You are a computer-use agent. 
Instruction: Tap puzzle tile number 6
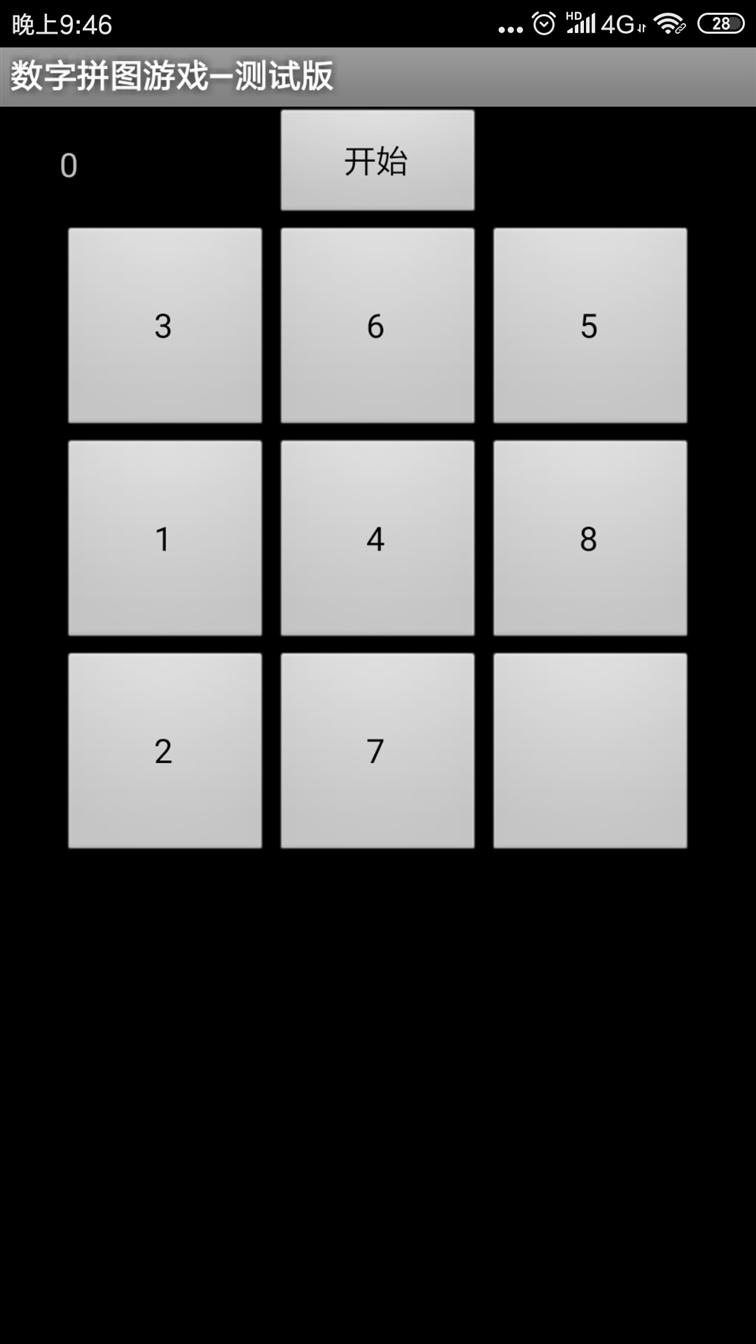click(x=377, y=325)
